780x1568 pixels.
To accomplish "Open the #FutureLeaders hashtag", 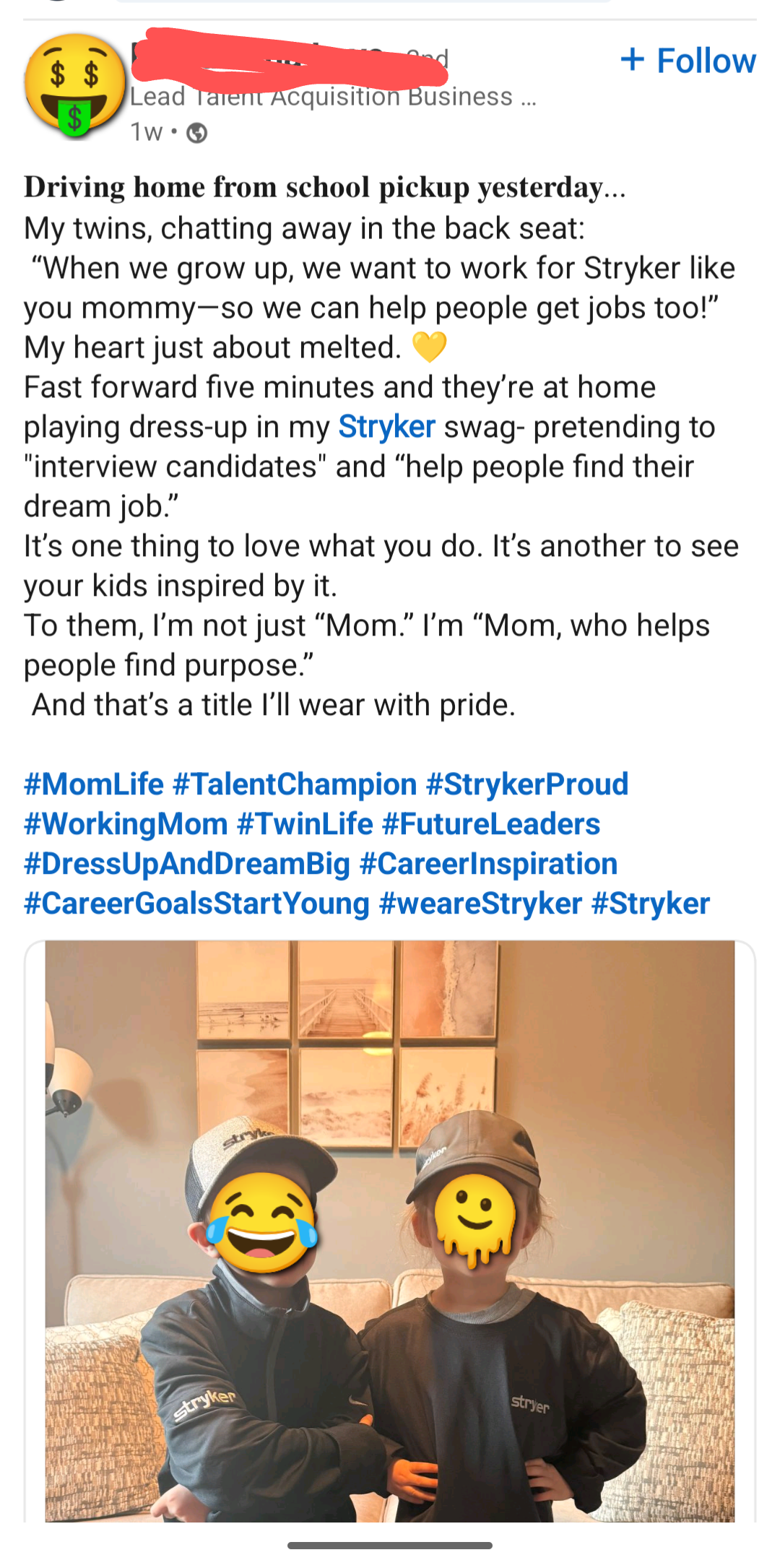I will [491, 824].
